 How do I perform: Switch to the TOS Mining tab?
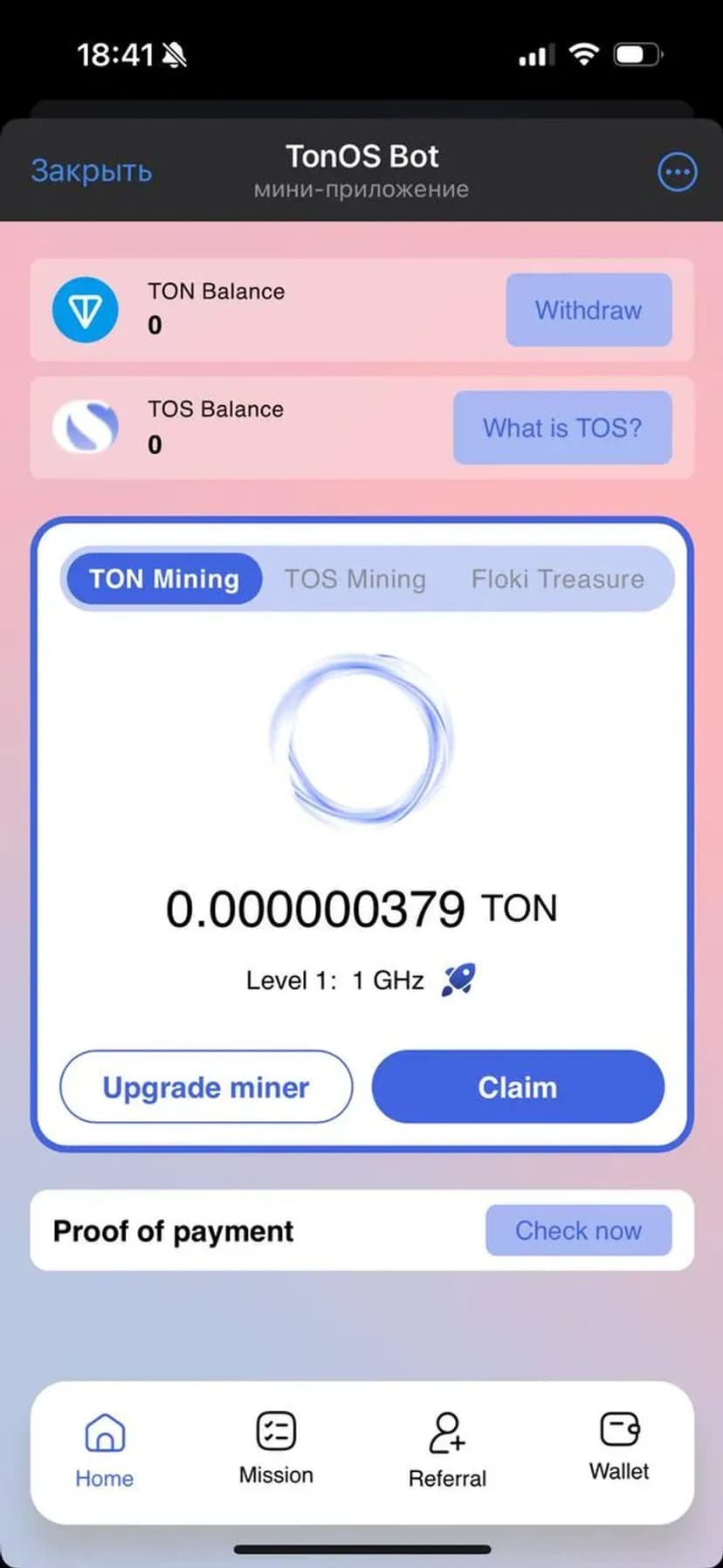click(355, 579)
